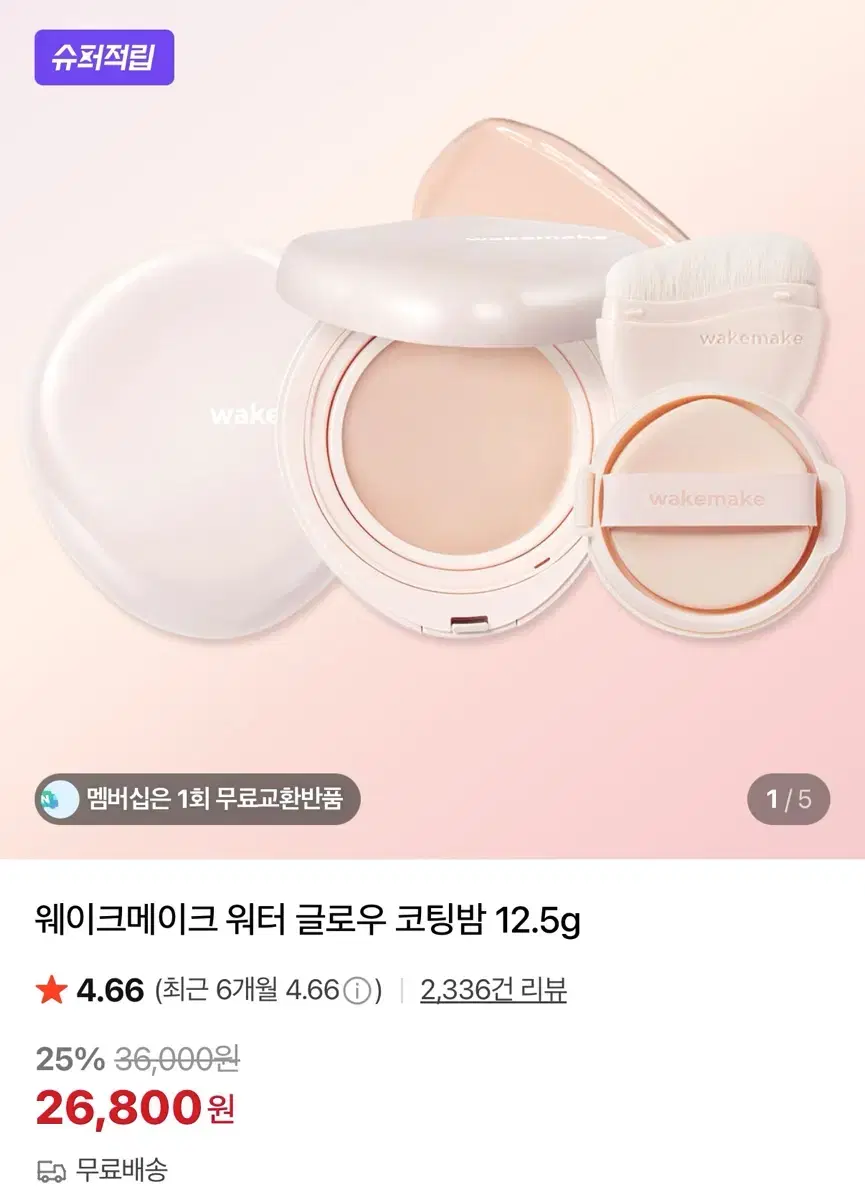
Task: Click the 1/5 image page indicator
Action: (788, 798)
